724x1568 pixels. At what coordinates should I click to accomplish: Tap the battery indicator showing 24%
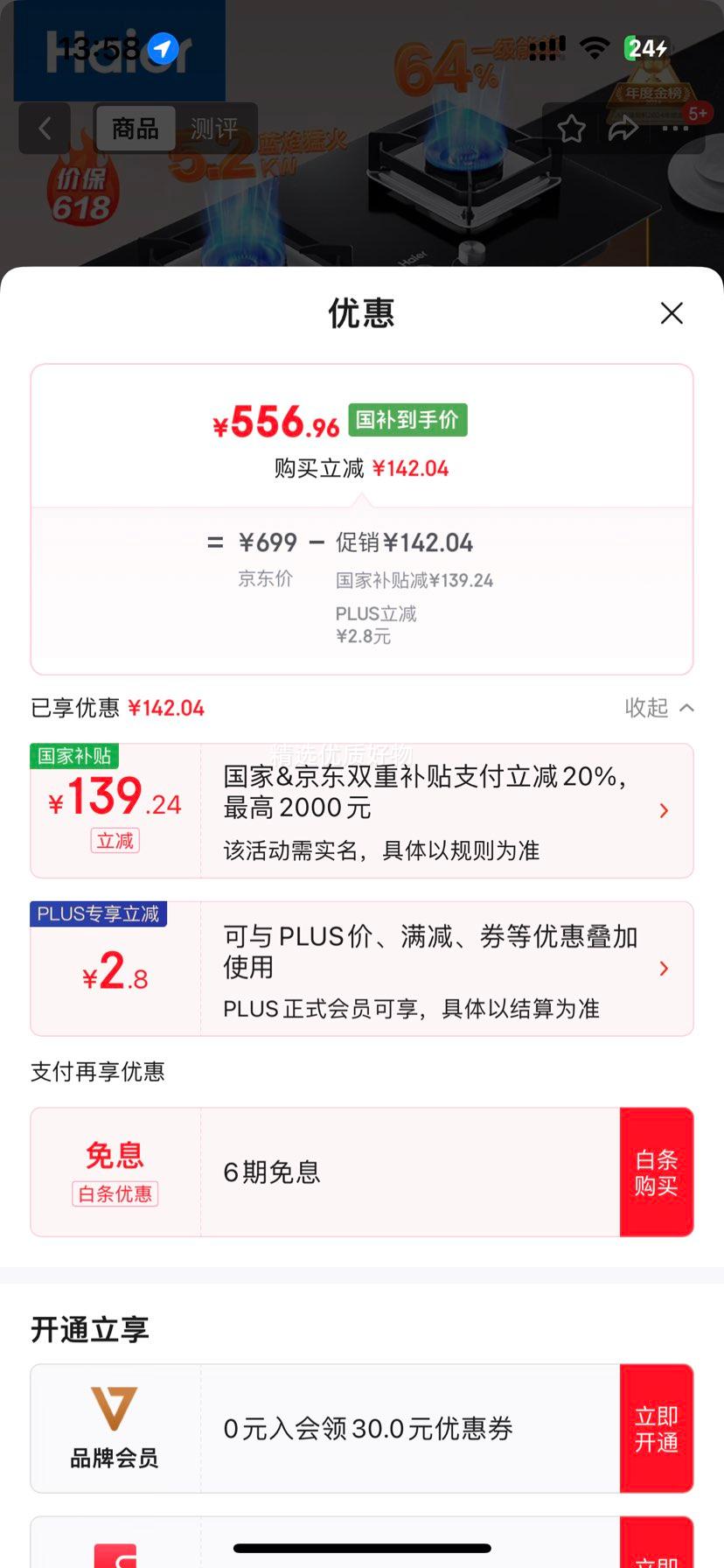point(646,49)
